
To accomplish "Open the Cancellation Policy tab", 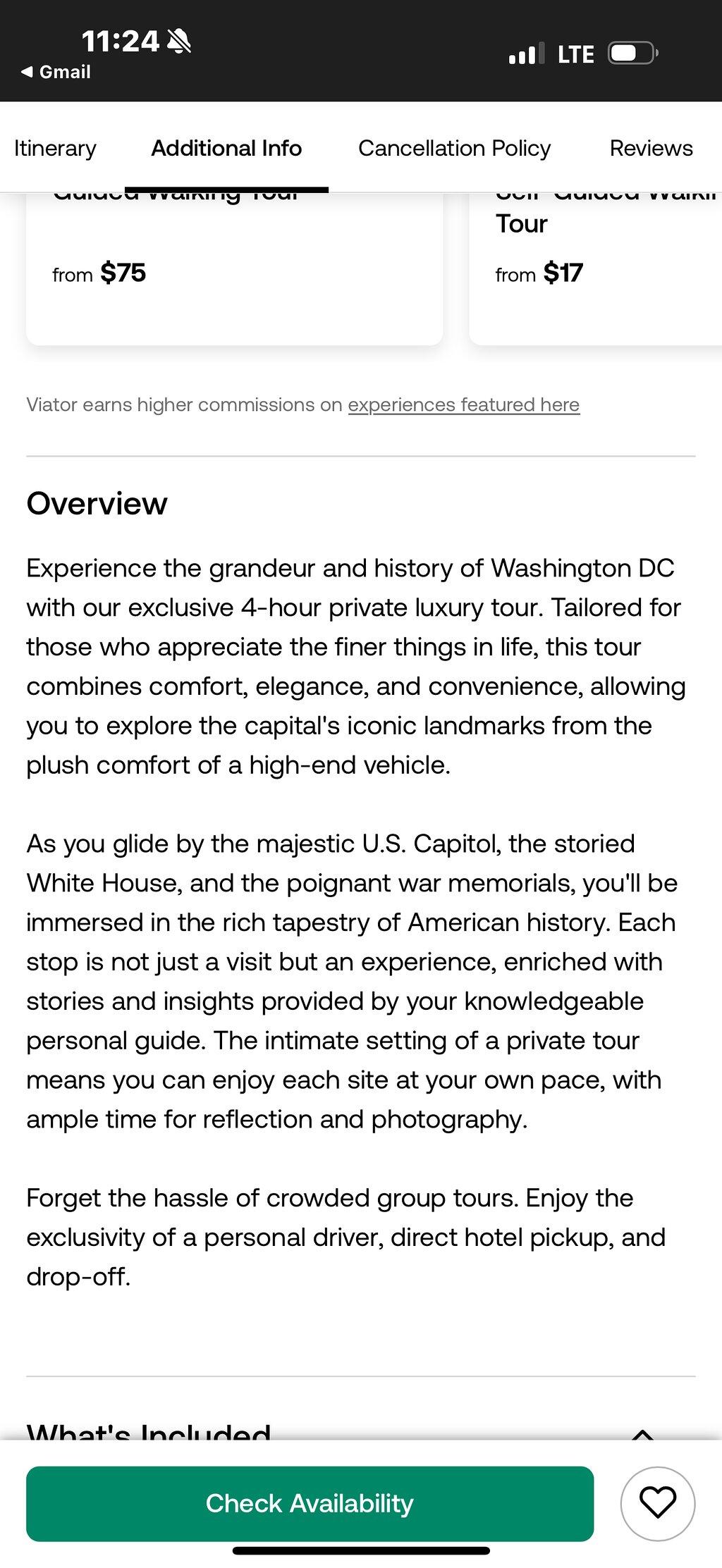I will (x=454, y=148).
